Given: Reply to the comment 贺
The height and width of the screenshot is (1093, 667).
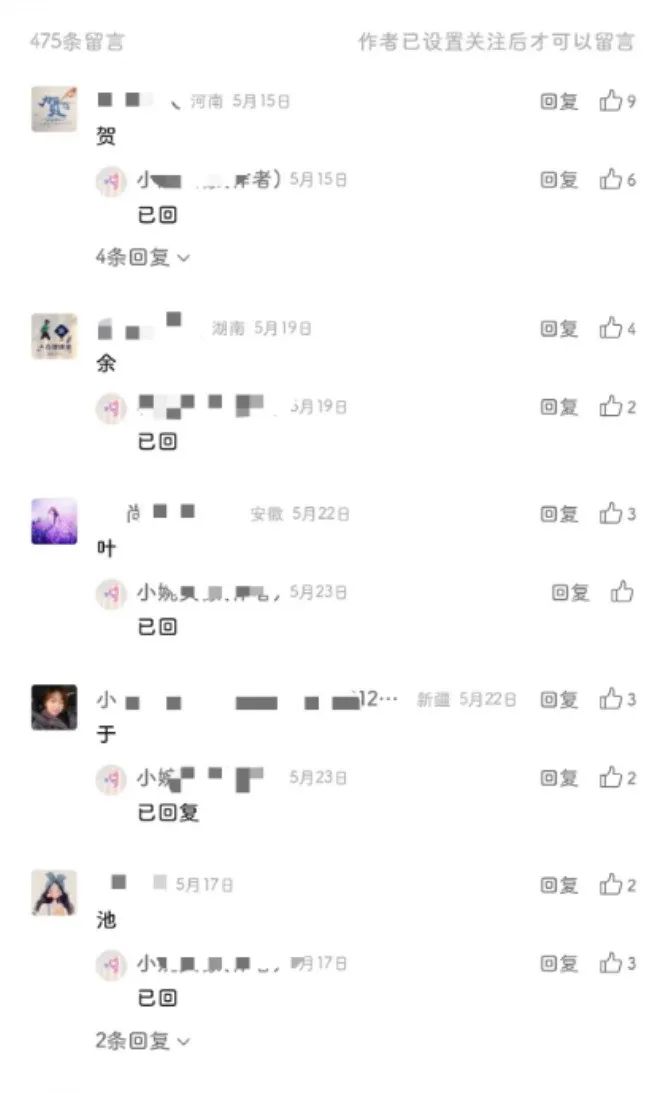Looking at the screenshot, I should pyautogui.click(x=559, y=101).
